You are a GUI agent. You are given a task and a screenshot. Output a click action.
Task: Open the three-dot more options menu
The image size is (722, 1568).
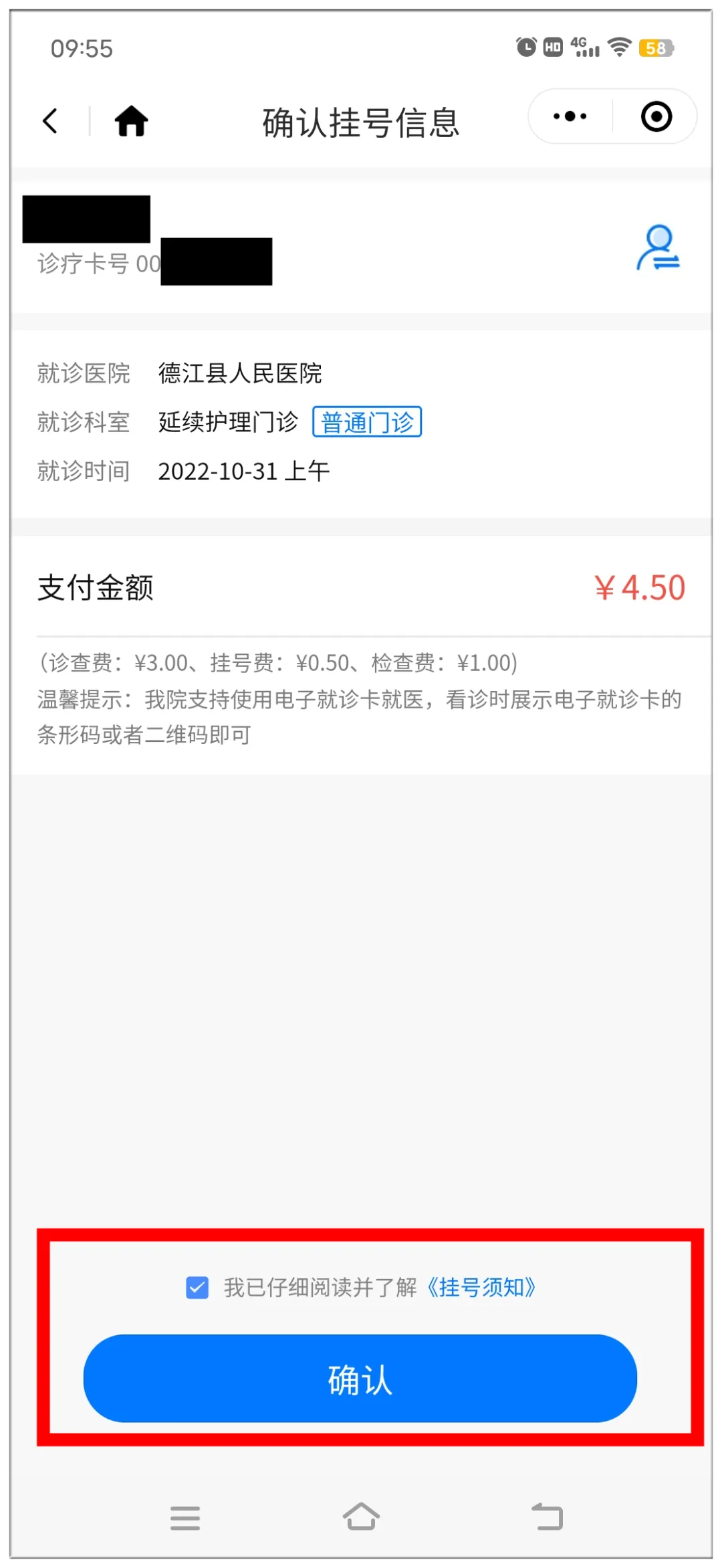pos(570,116)
